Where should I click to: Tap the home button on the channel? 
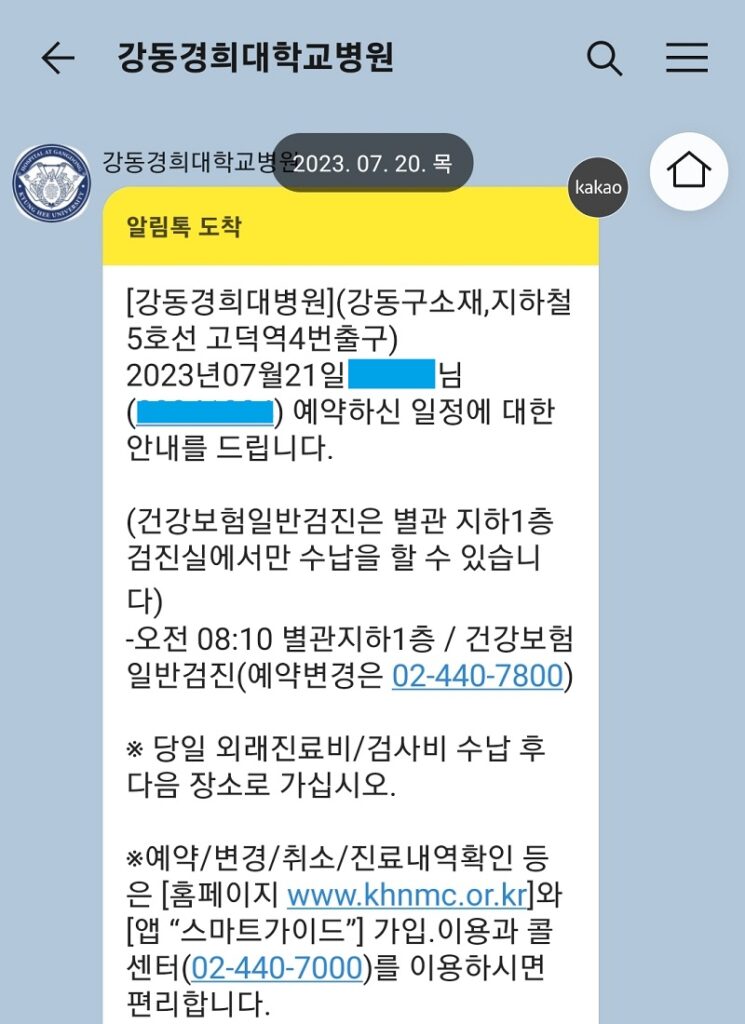point(688,171)
